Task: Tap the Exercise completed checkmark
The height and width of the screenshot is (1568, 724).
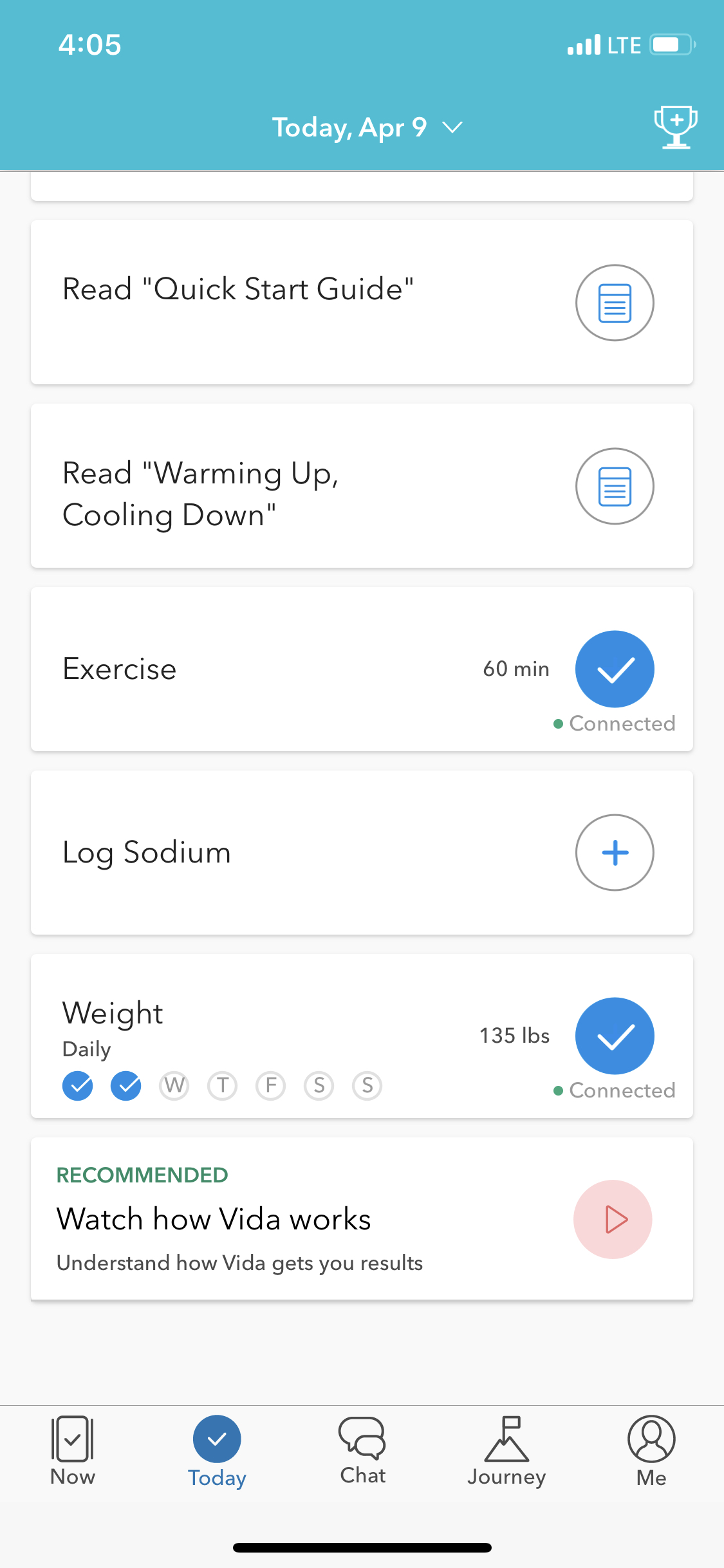Action: (615, 669)
